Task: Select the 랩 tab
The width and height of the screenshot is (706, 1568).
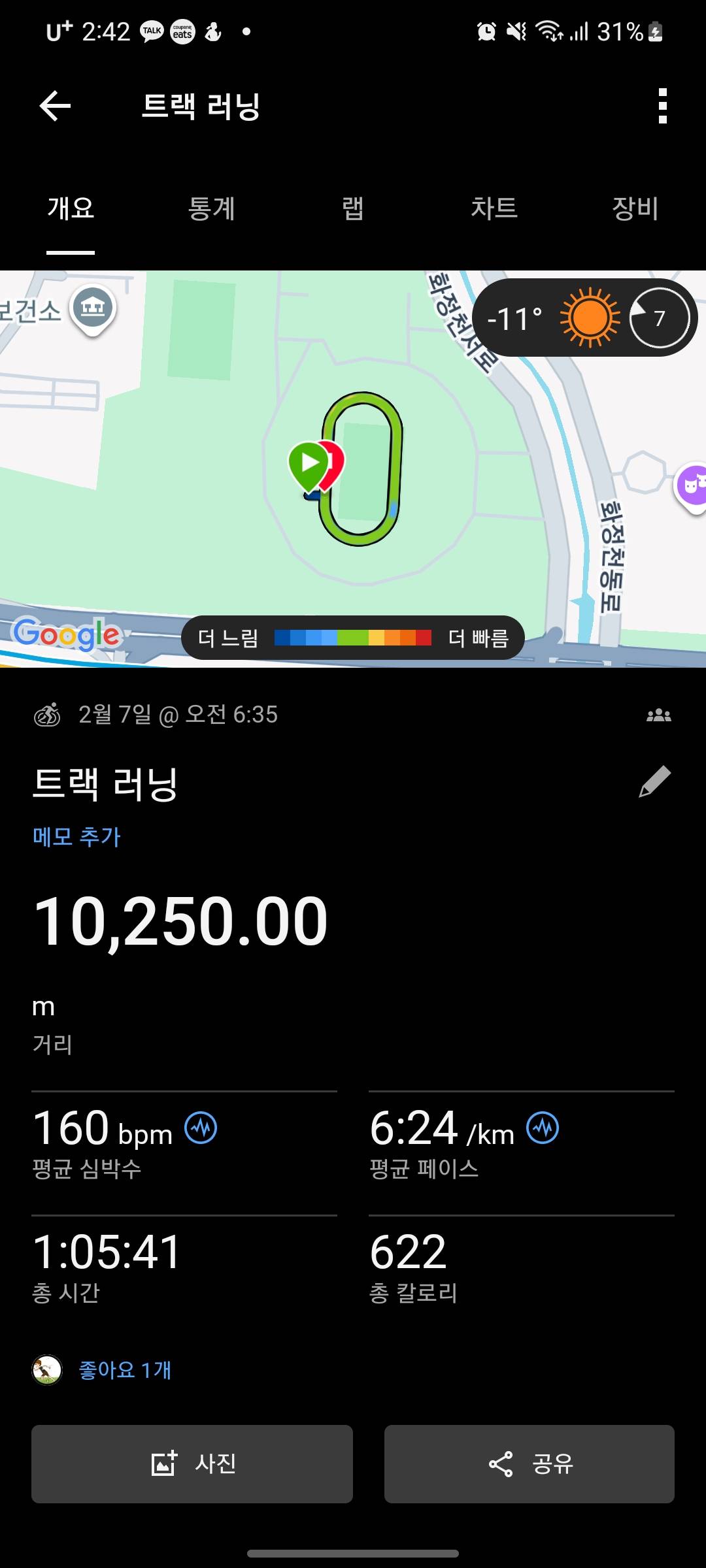Action: (353, 209)
